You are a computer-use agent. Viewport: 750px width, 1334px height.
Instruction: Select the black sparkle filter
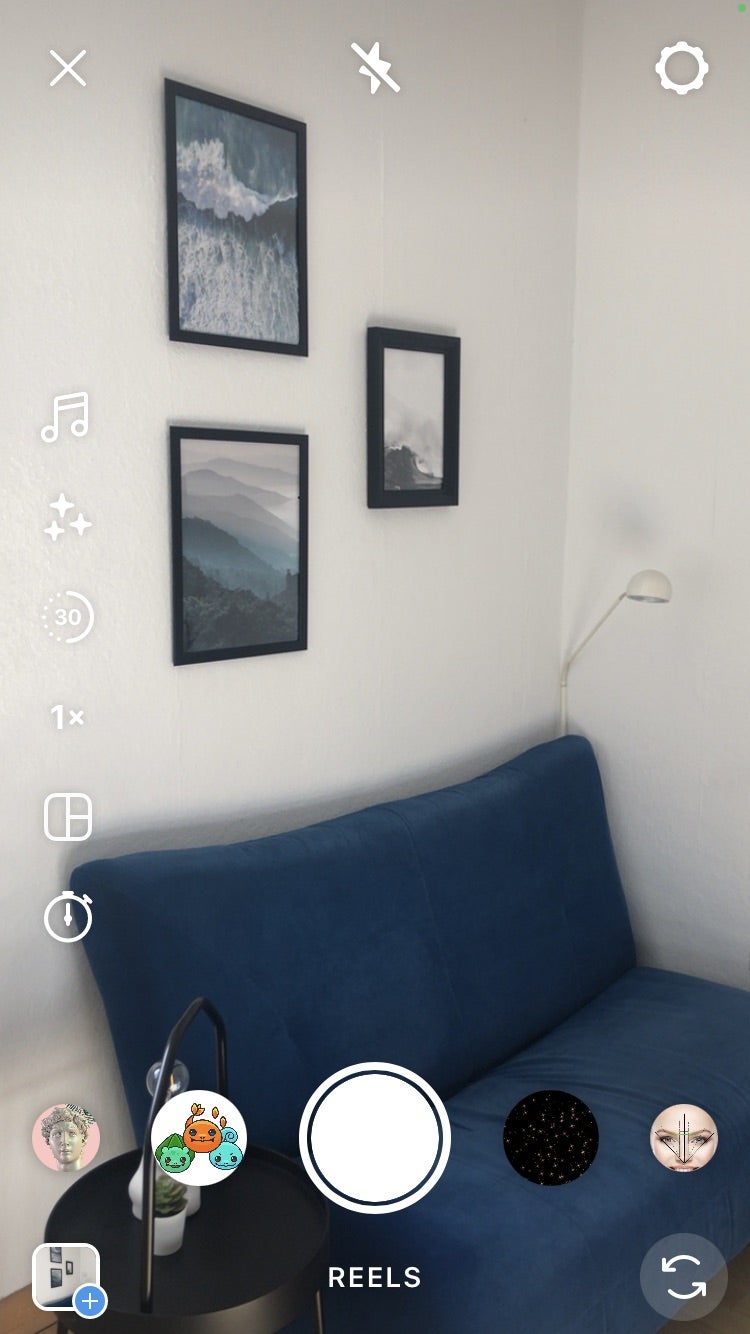point(551,1138)
